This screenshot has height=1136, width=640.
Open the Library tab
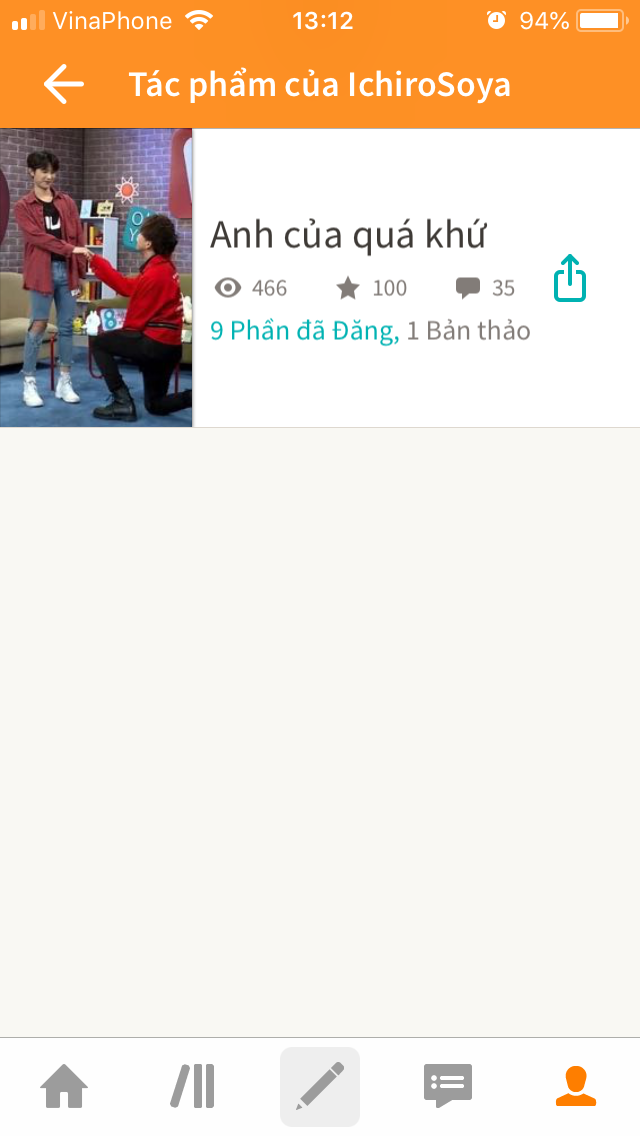[x=192, y=1087]
